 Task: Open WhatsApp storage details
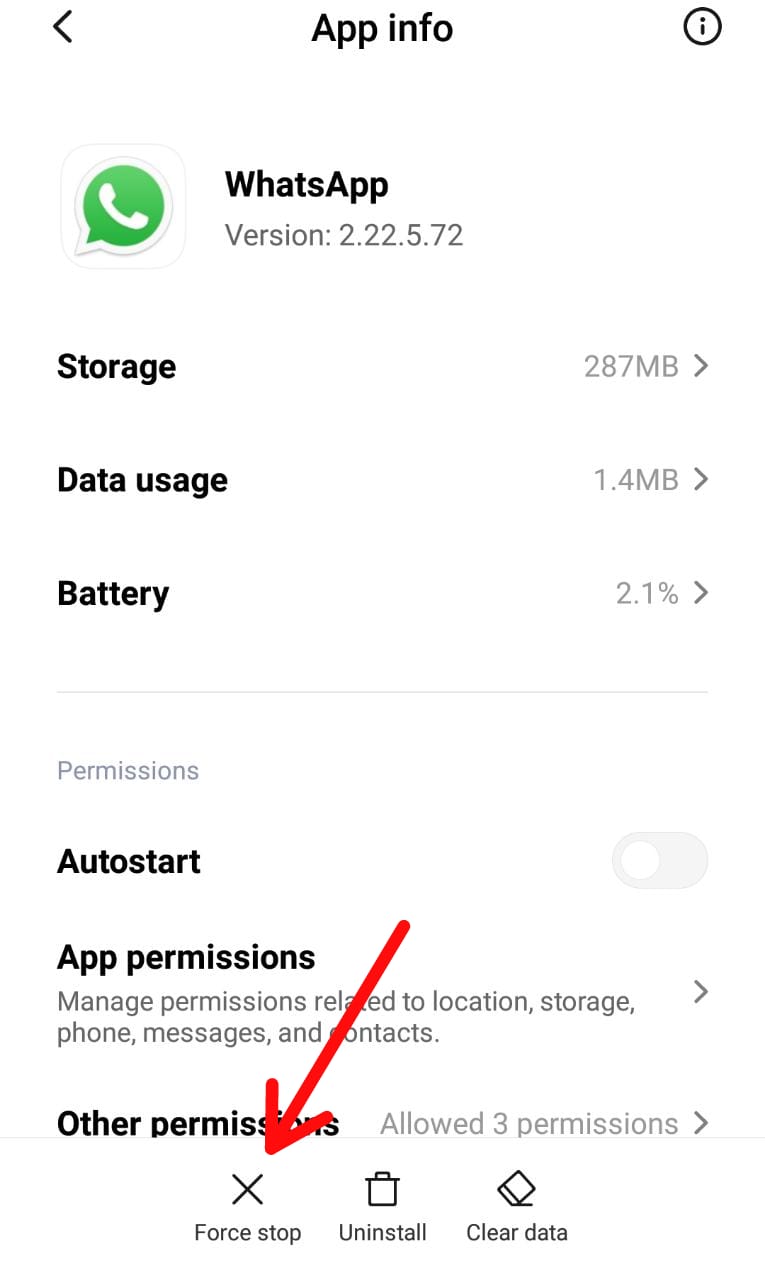point(382,367)
